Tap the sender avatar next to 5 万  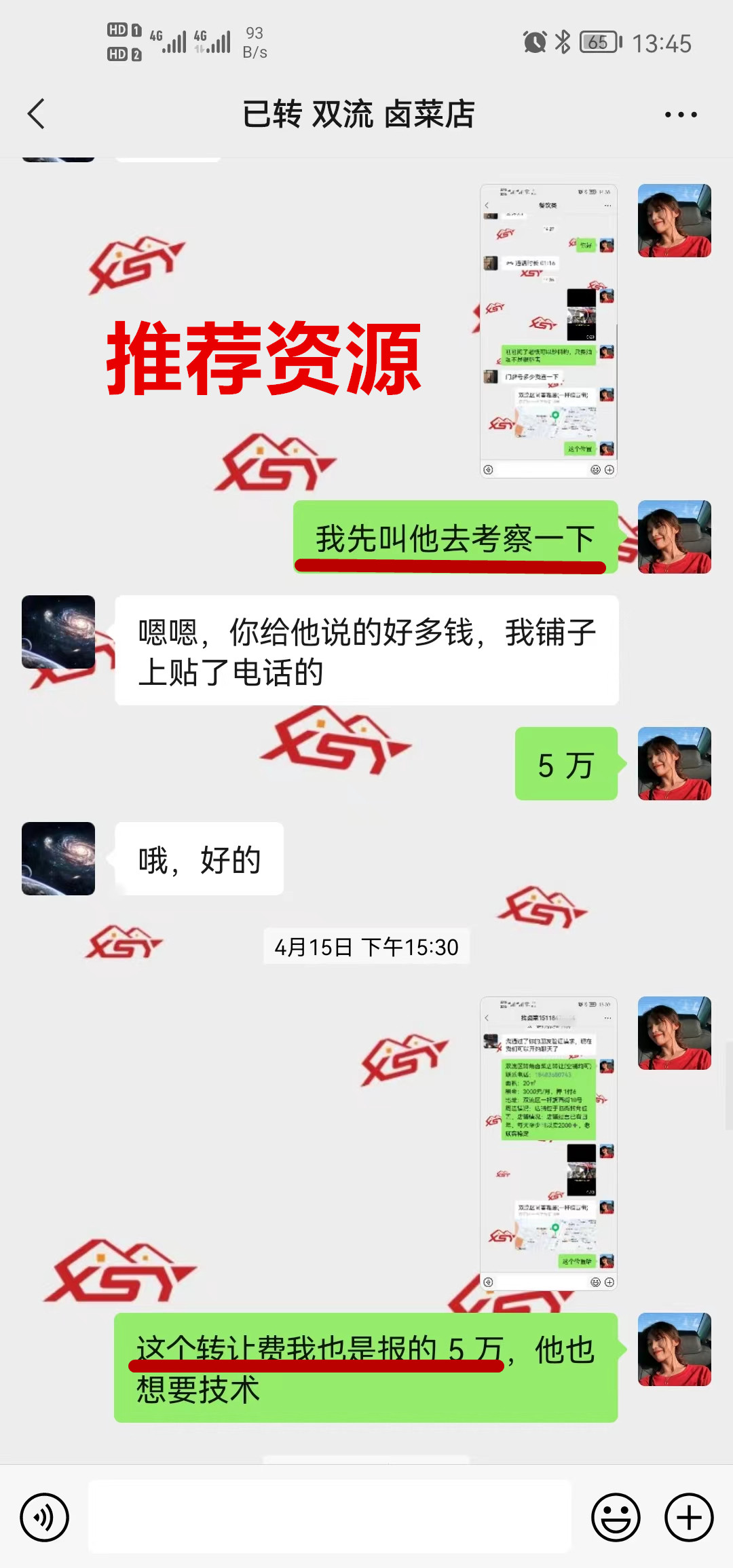pos(674,764)
